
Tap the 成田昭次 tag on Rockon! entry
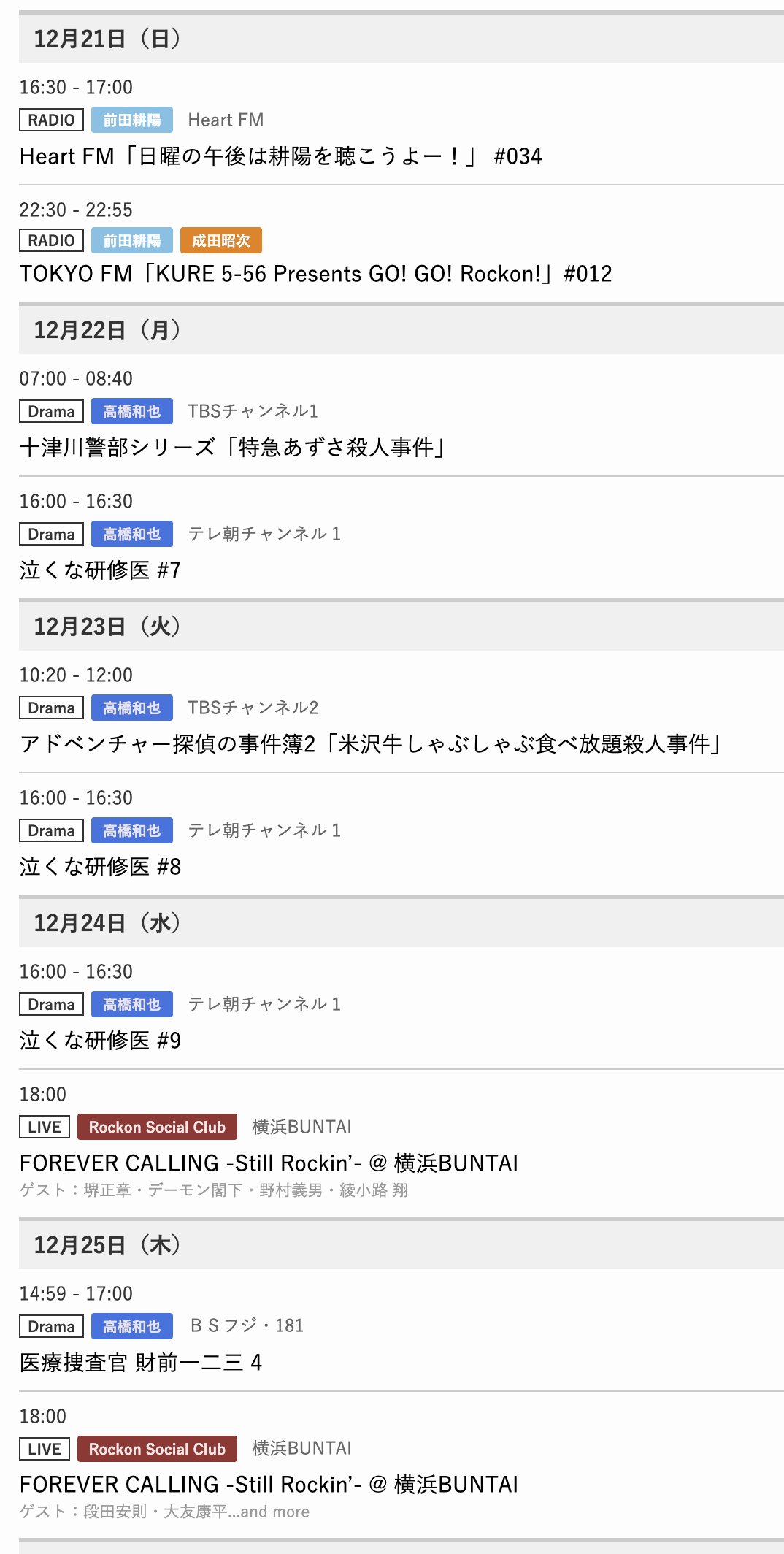click(x=220, y=240)
